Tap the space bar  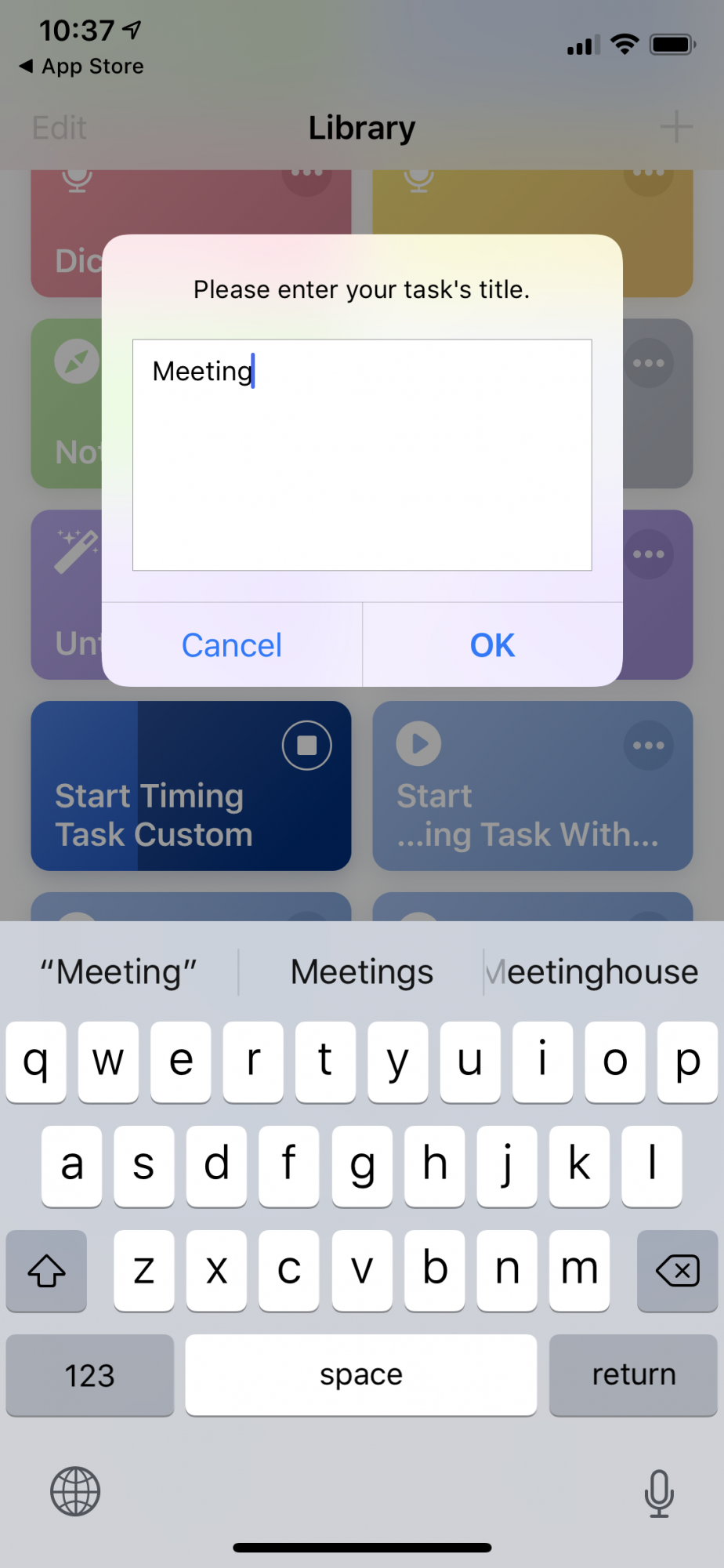click(361, 1374)
